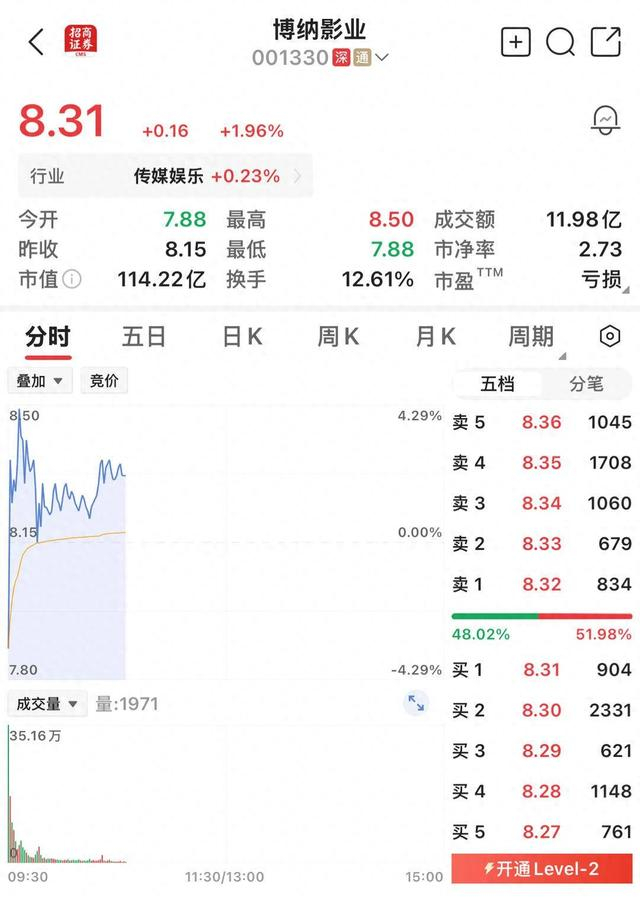Switch to the 五日 chart tab

pyautogui.click(x=144, y=337)
